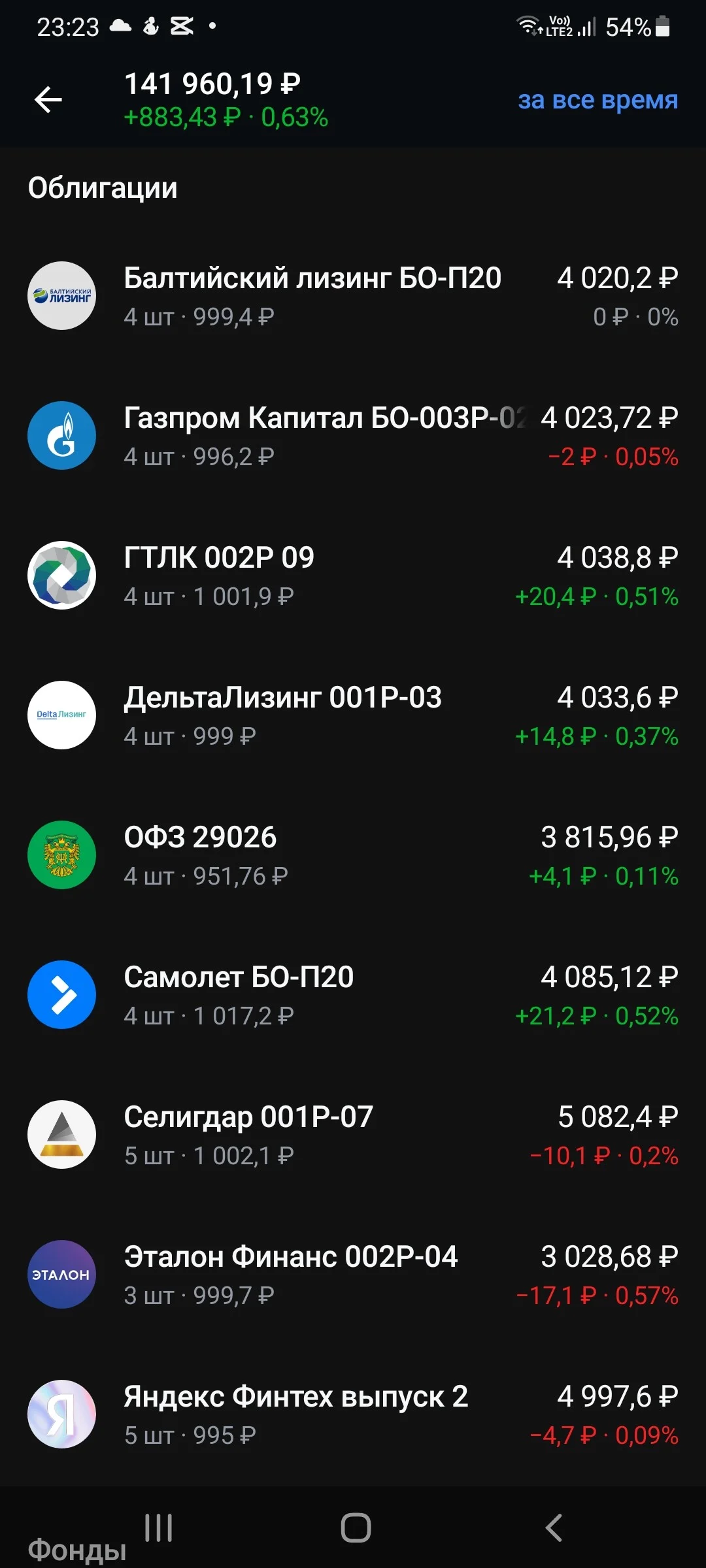Go to the system home screen
This screenshot has height=1568, width=706.
click(x=356, y=1528)
